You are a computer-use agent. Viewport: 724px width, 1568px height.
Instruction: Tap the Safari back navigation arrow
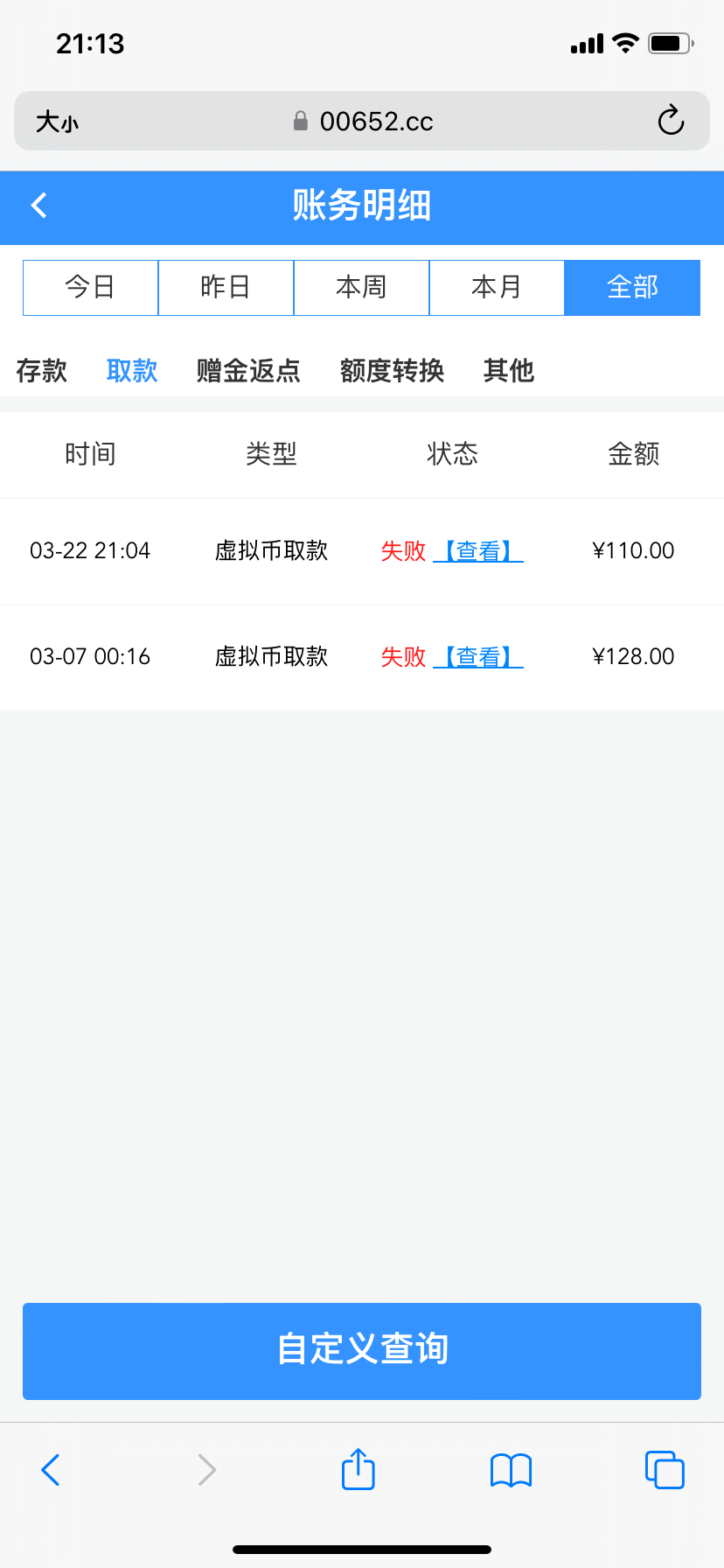click(x=50, y=1470)
